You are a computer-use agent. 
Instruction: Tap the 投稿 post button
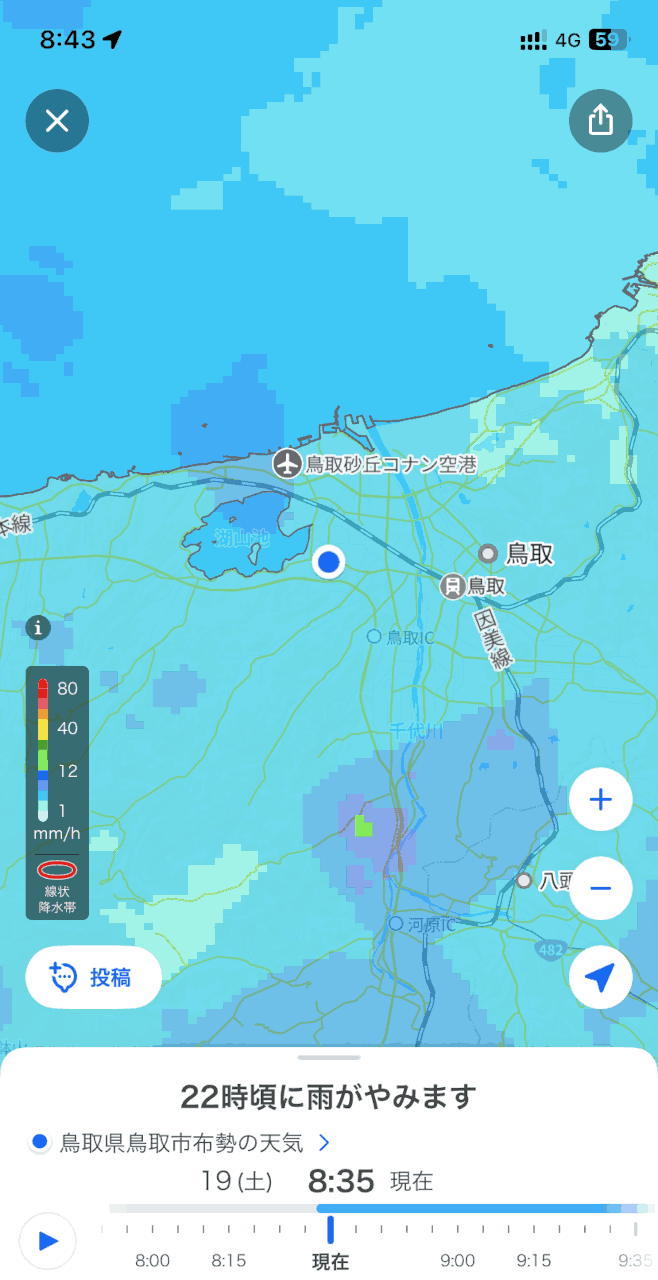tap(93, 977)
